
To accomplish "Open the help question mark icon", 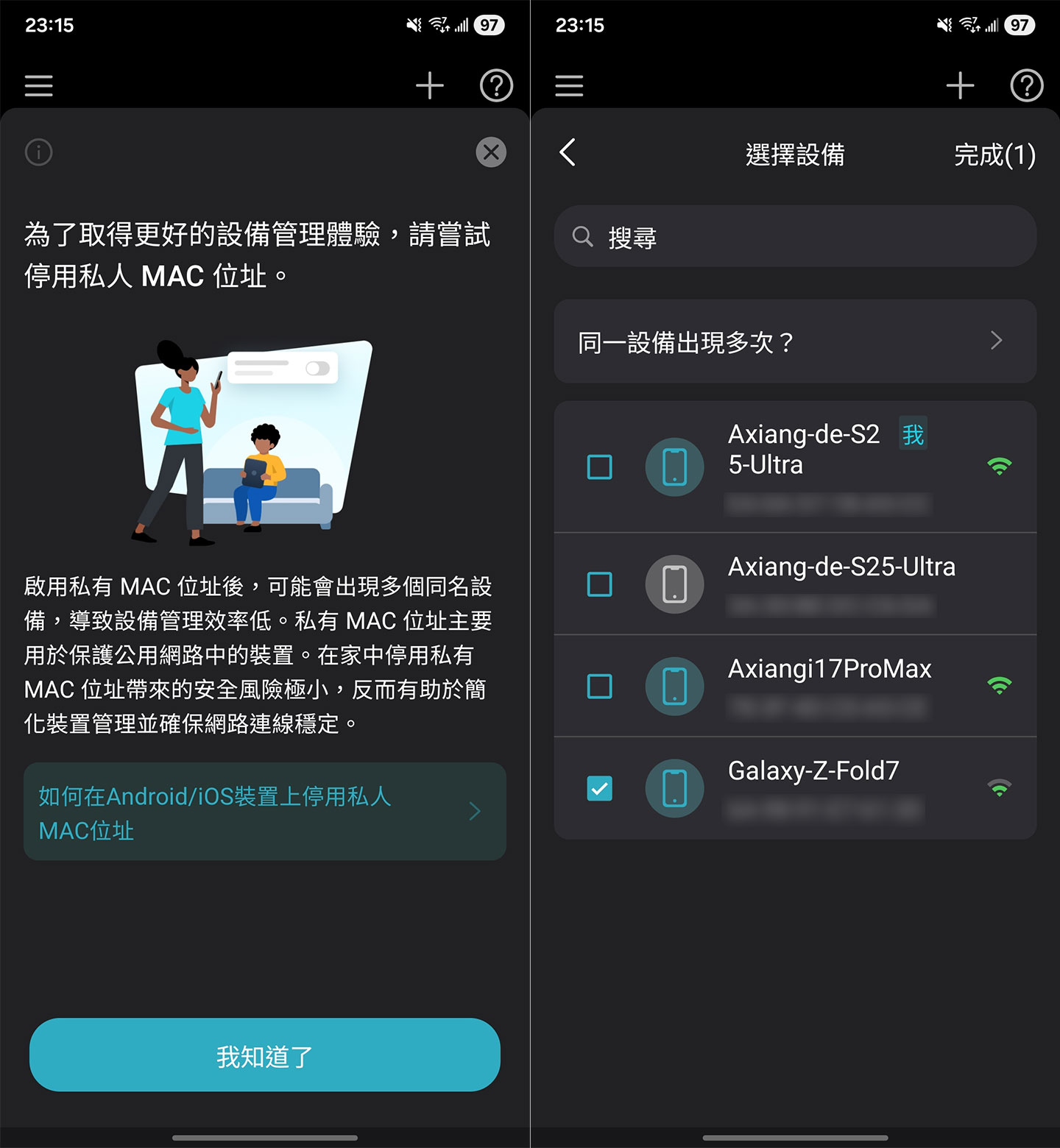I will 496,85.
